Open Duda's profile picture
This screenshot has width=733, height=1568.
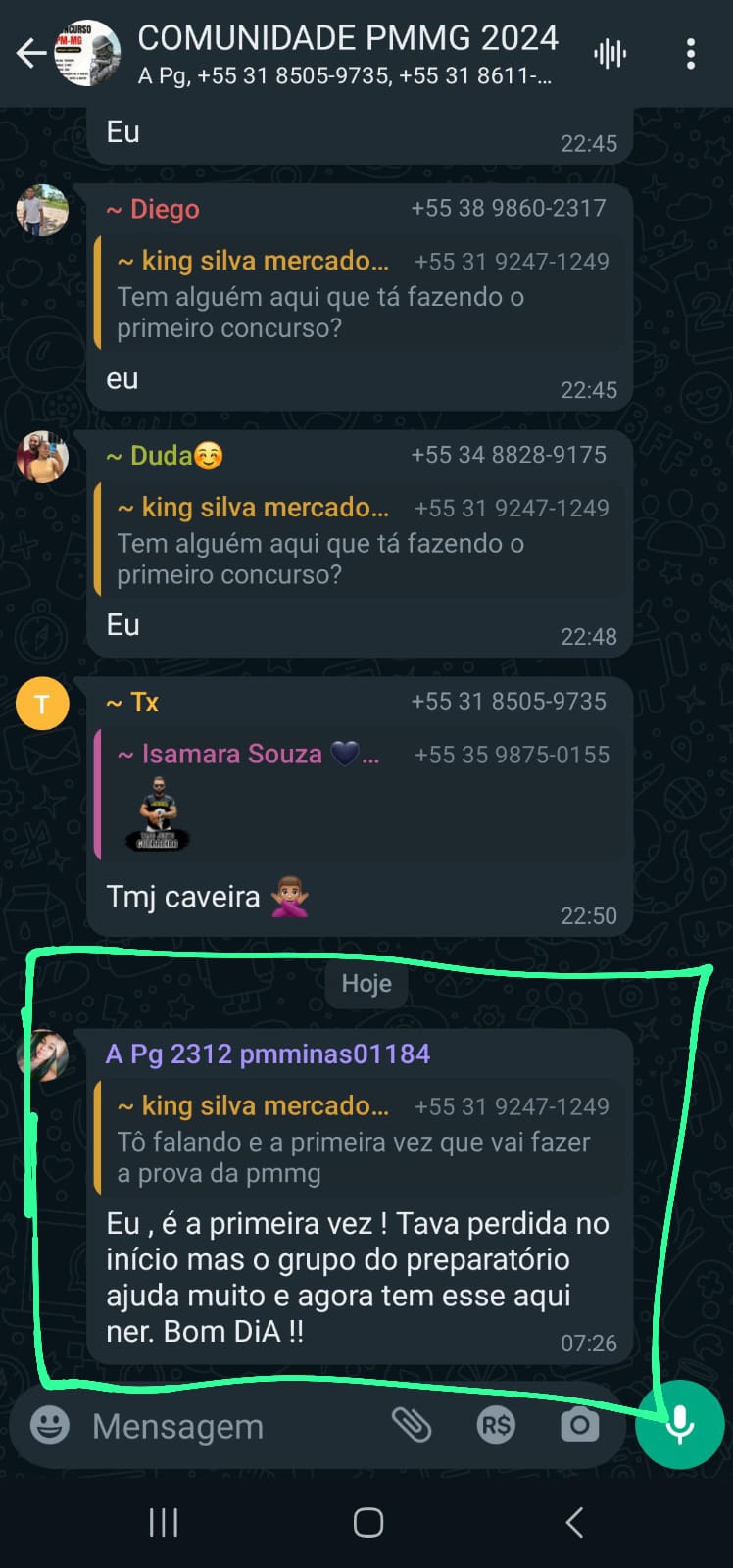[x=42, y=457]
